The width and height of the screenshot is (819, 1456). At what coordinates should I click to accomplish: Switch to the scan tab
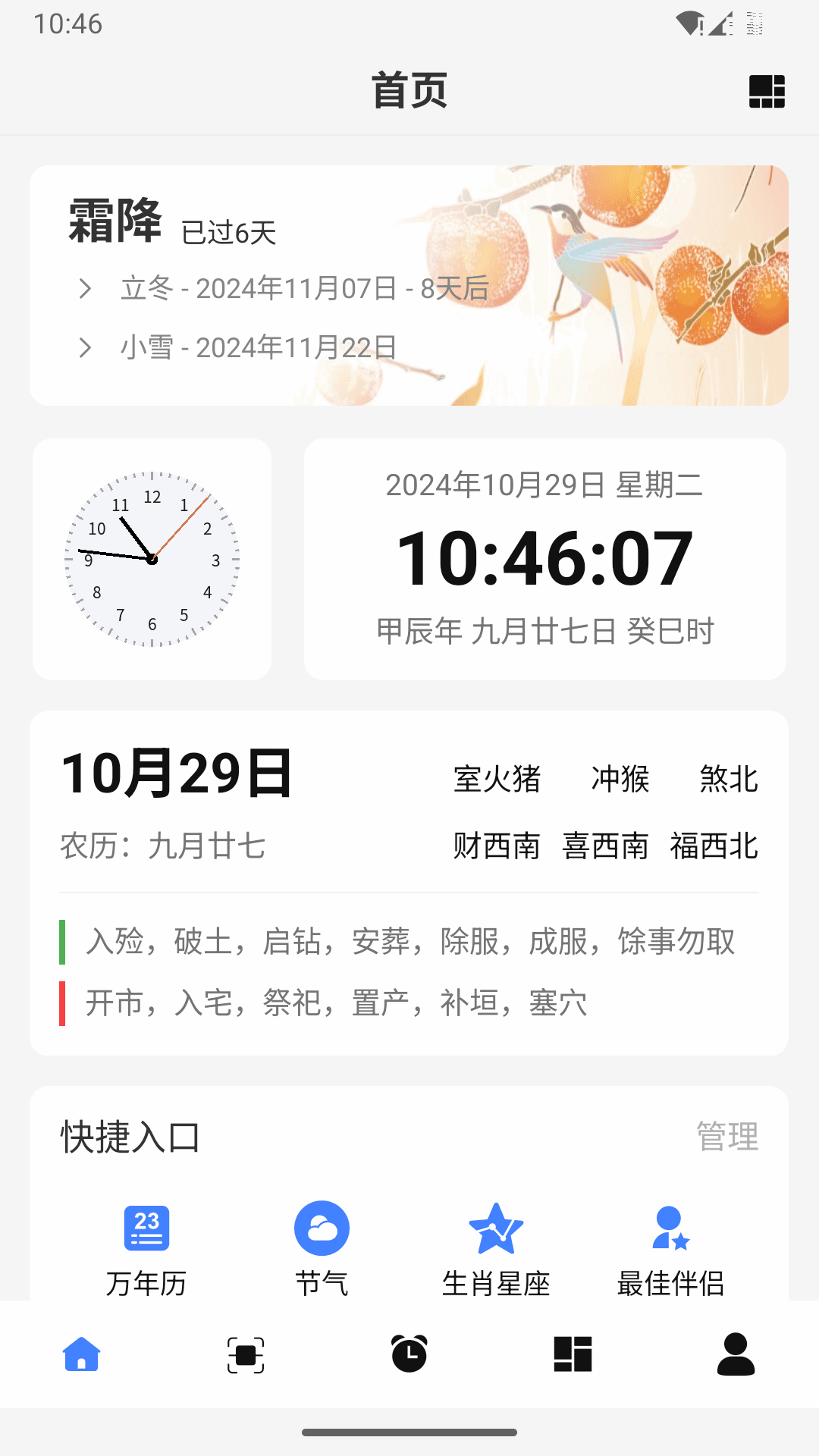click(246, 1354)
